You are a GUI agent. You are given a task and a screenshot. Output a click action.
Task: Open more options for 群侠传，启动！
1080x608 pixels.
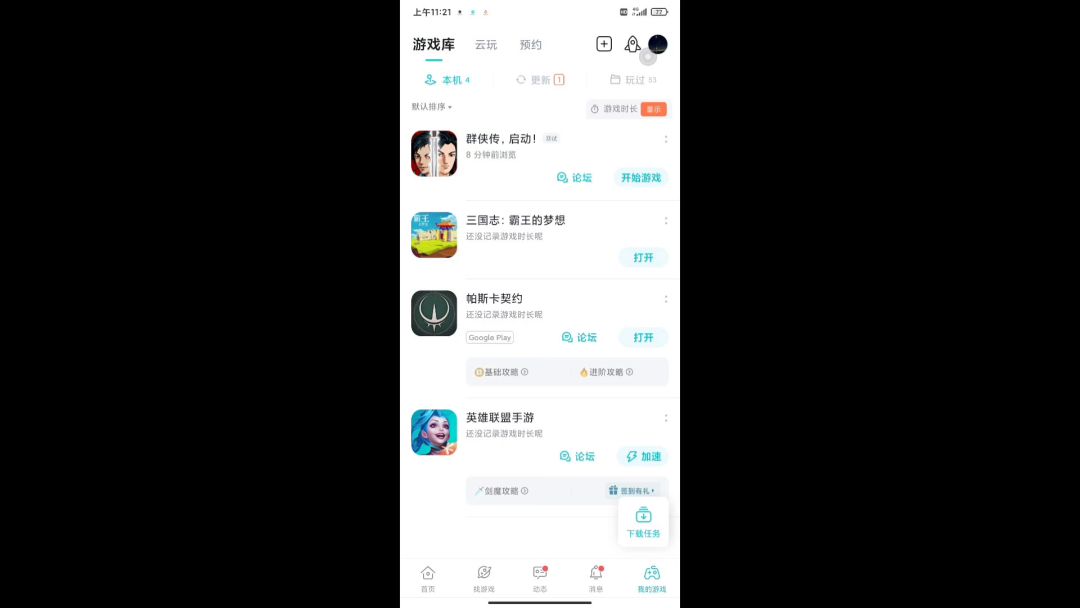point(666,139)
